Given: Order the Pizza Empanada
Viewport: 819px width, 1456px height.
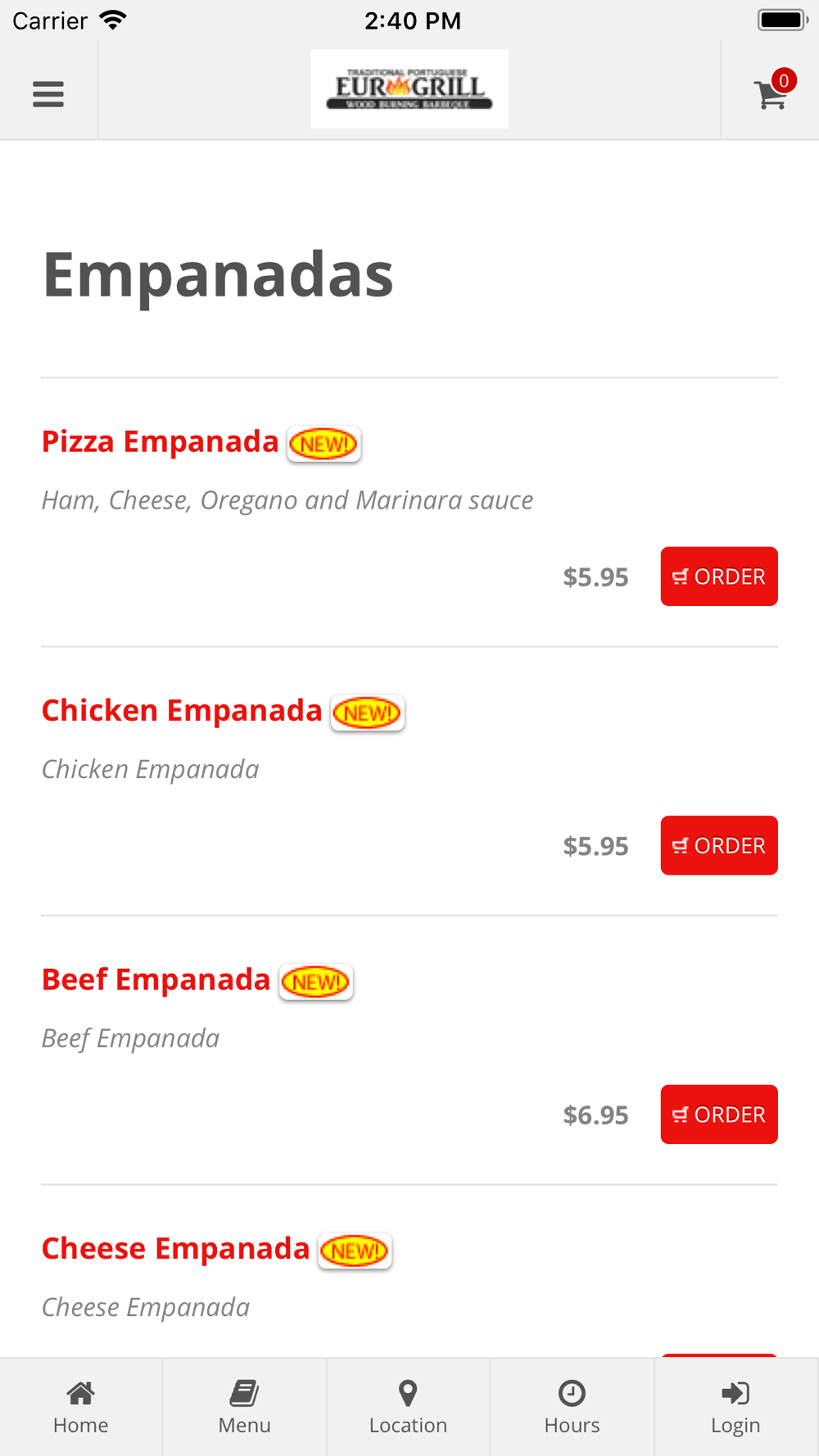Looking at the screenshot, I should (x=719, y=577).
